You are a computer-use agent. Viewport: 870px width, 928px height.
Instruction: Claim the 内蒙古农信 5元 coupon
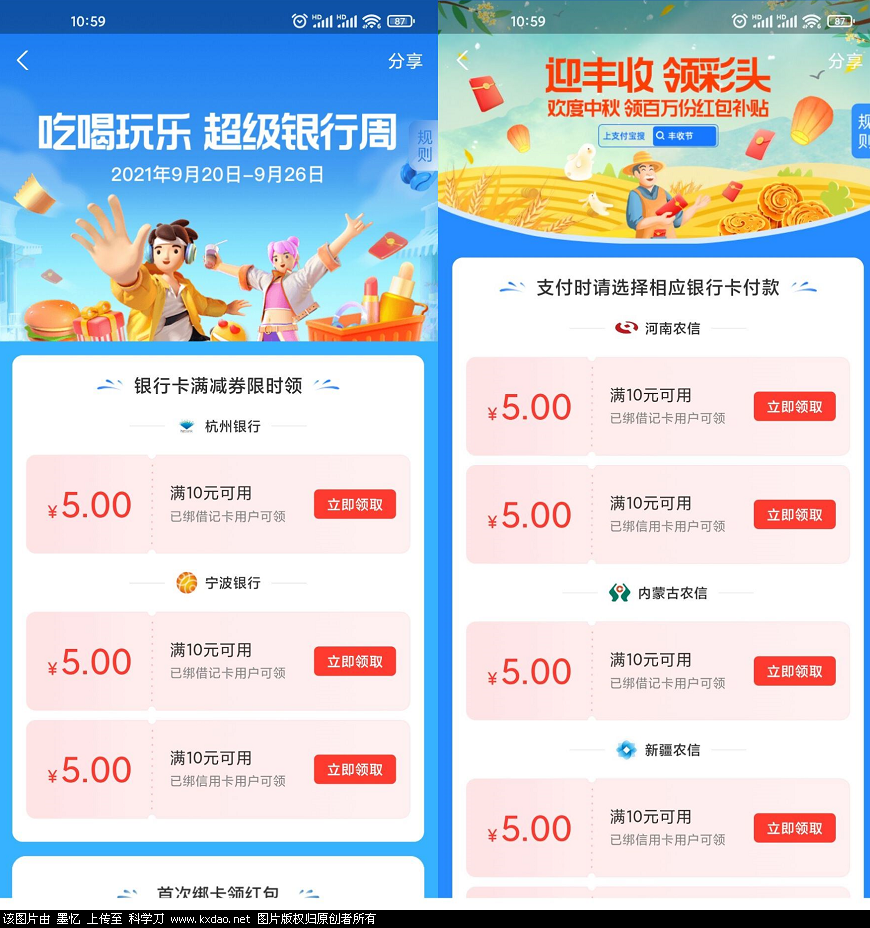click(794, 672)
